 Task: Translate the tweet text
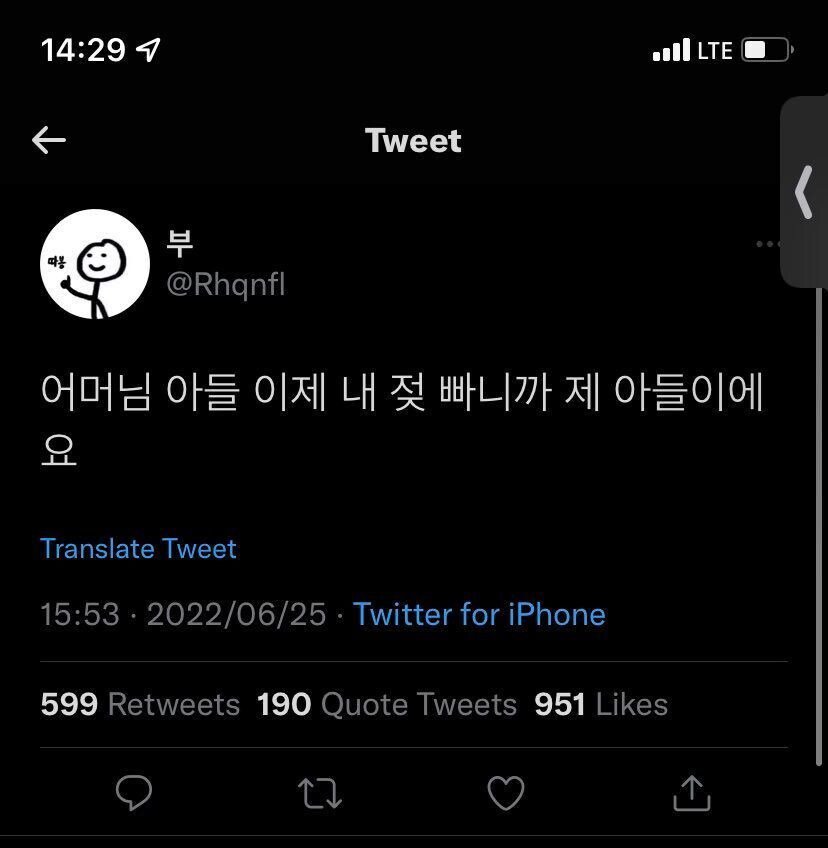coord(138,548)
